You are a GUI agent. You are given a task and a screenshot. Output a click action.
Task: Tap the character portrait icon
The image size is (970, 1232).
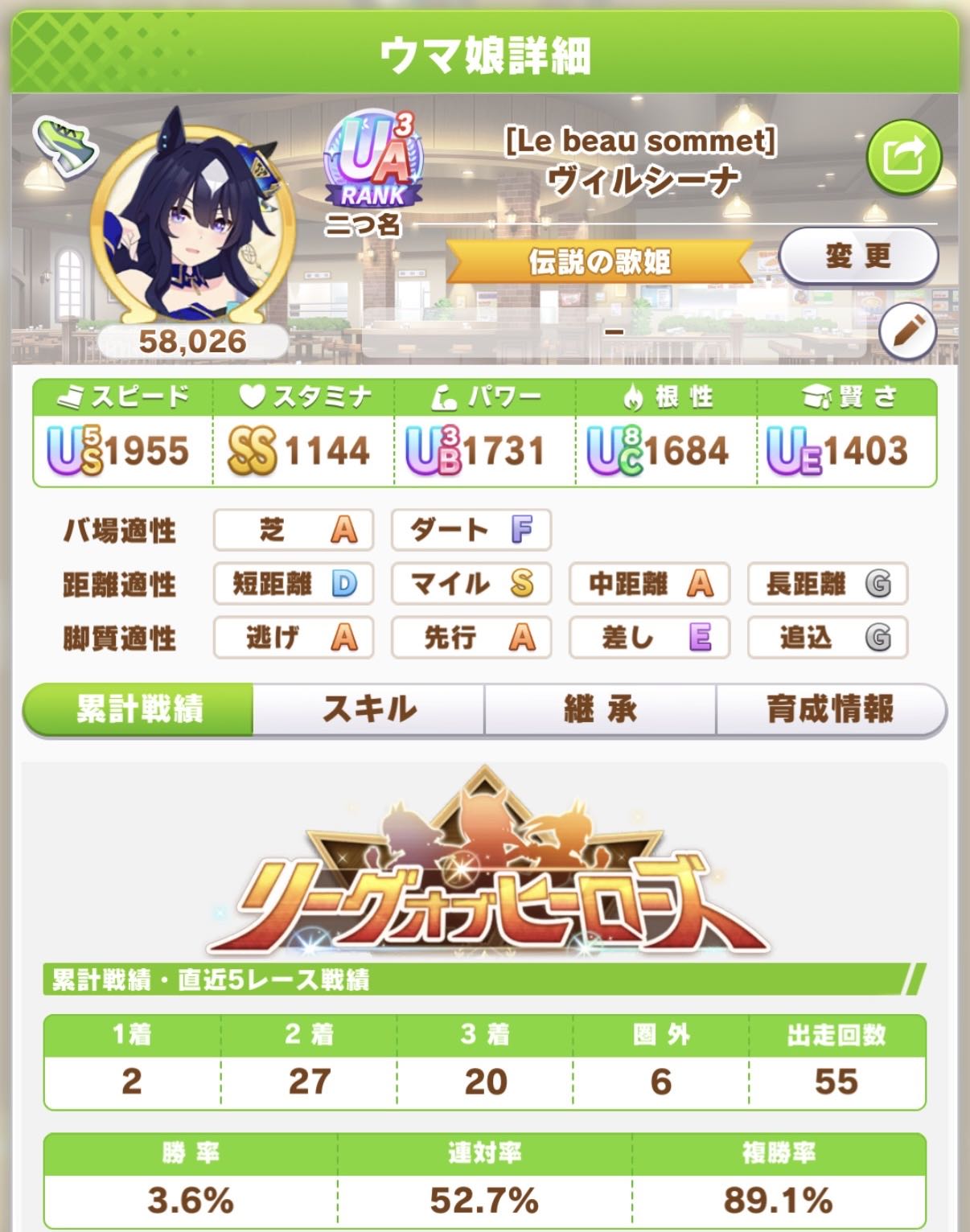click(x=191, y=224)
